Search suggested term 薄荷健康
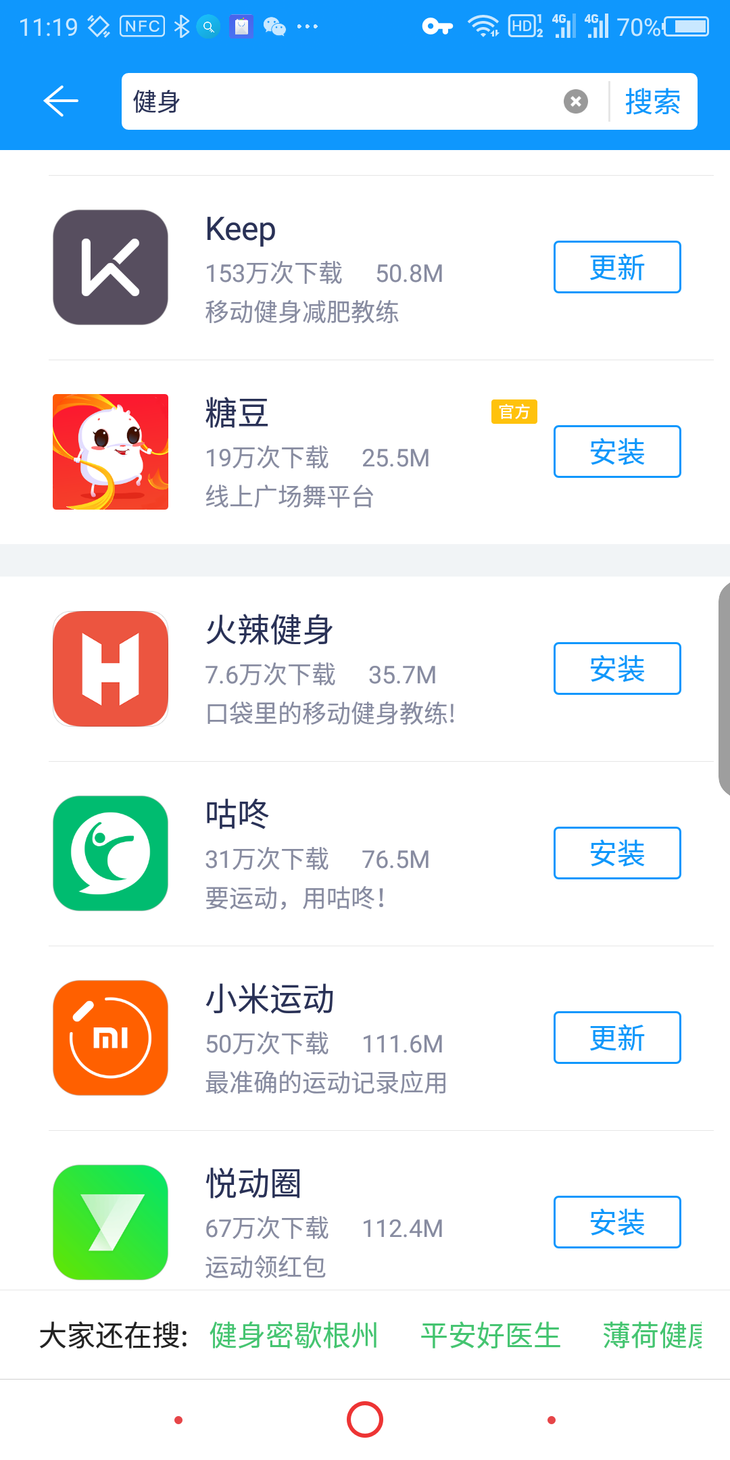This screenshot has height=1460, width=730. tap(652, 1335)
